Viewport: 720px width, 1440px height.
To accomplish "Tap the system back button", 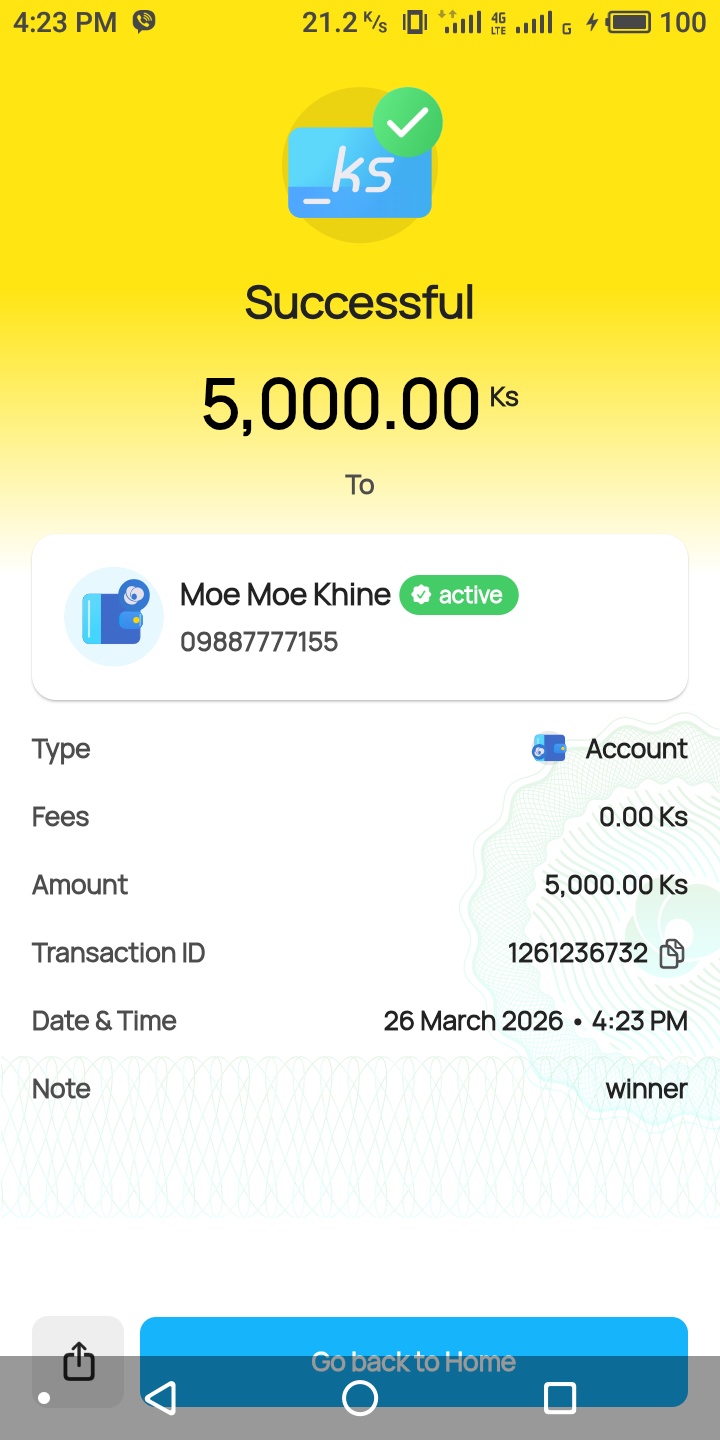I will pyautogui.click(x=161, y=1397).
